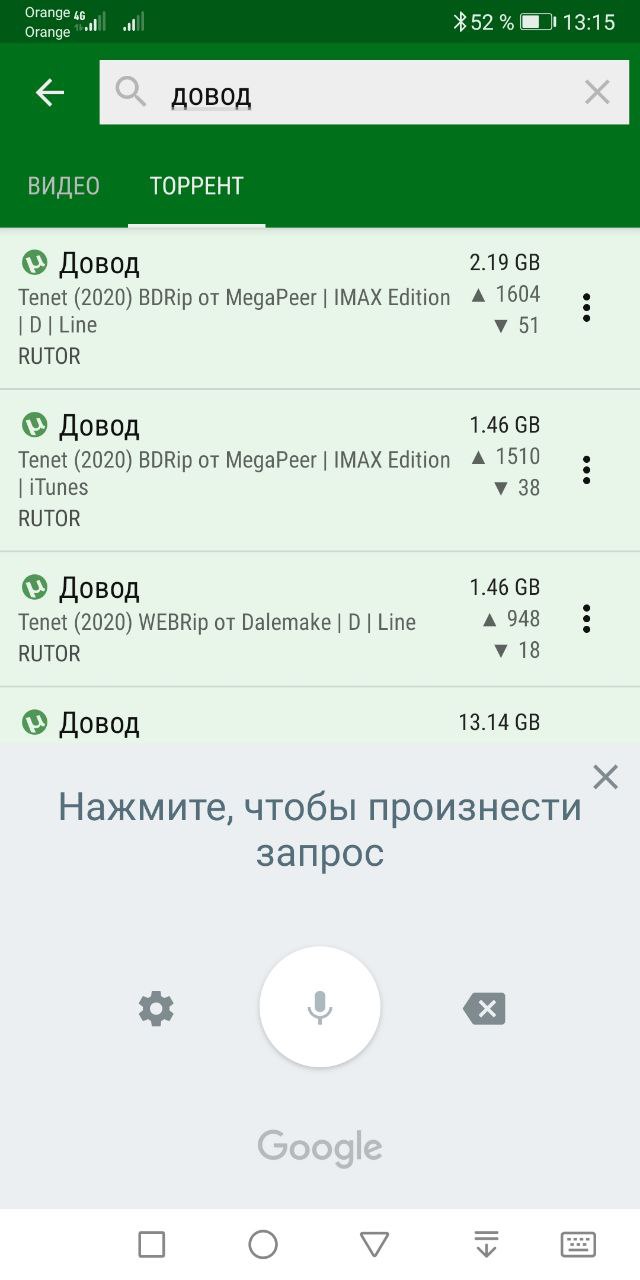Open the overflow menu for WEBRip torrent
The image size is (640, 1280).
pos(587,619)
